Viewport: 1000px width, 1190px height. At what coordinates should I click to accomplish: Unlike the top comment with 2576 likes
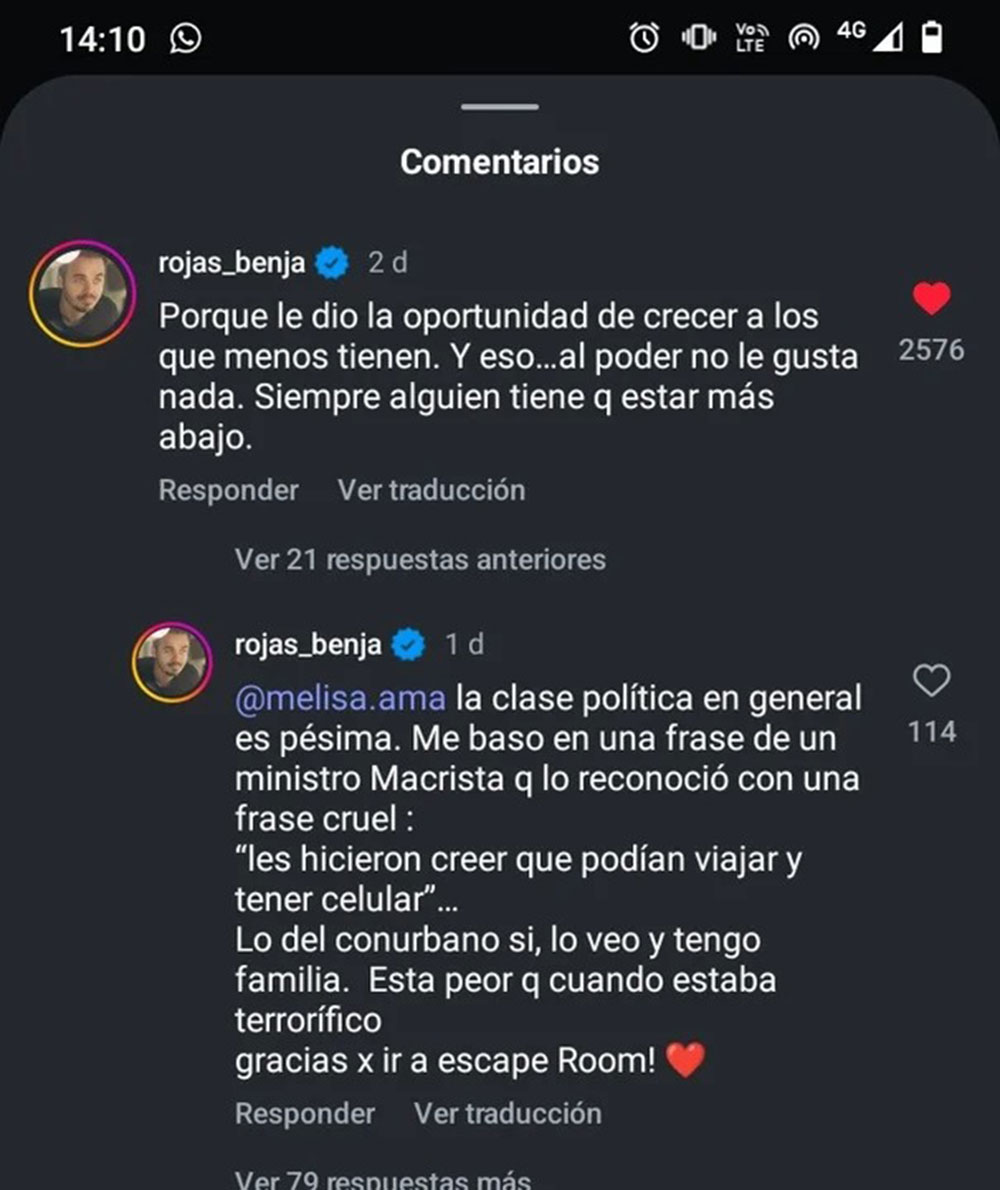click(931, 298)
